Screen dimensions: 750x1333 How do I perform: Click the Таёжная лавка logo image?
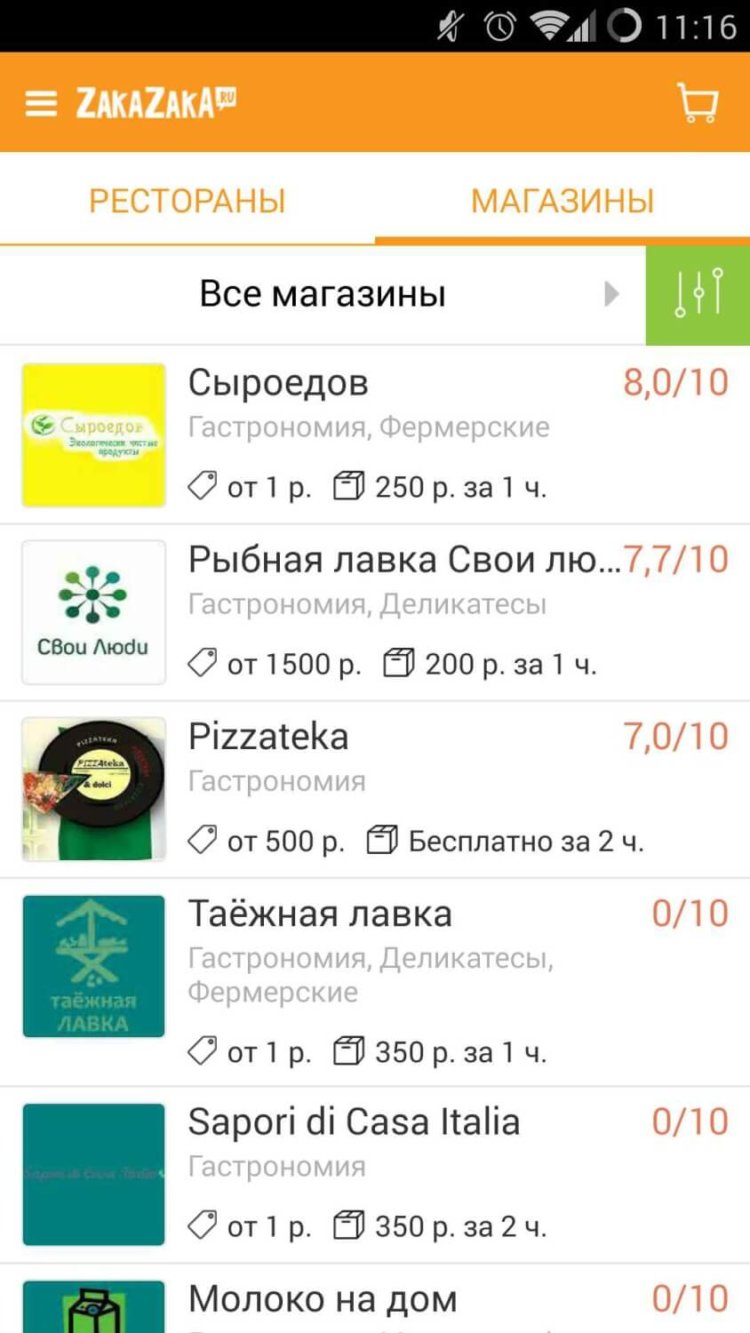(93, 966)
